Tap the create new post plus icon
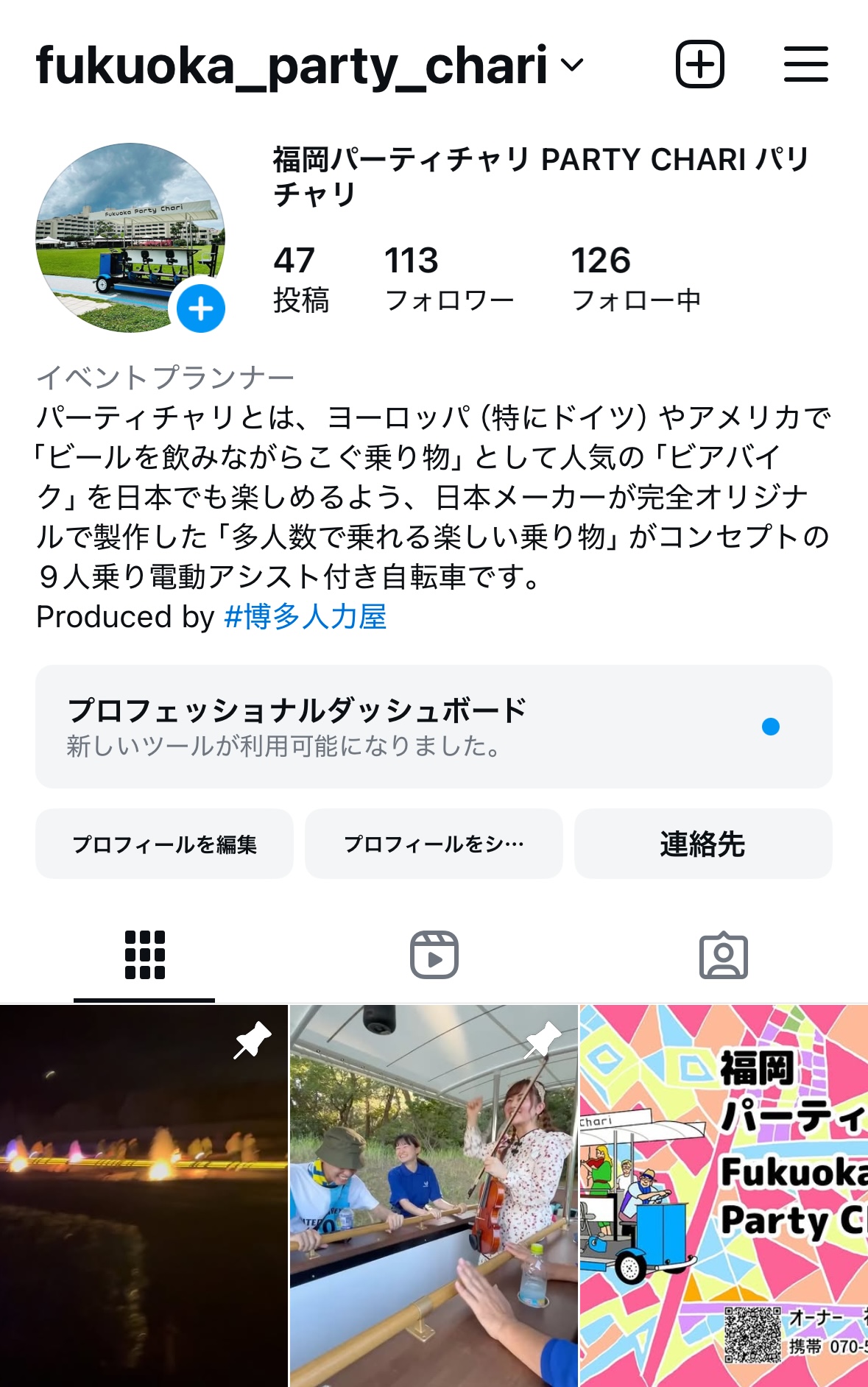The width and height of the screenshot is (868, 1387). pos(699,64)
